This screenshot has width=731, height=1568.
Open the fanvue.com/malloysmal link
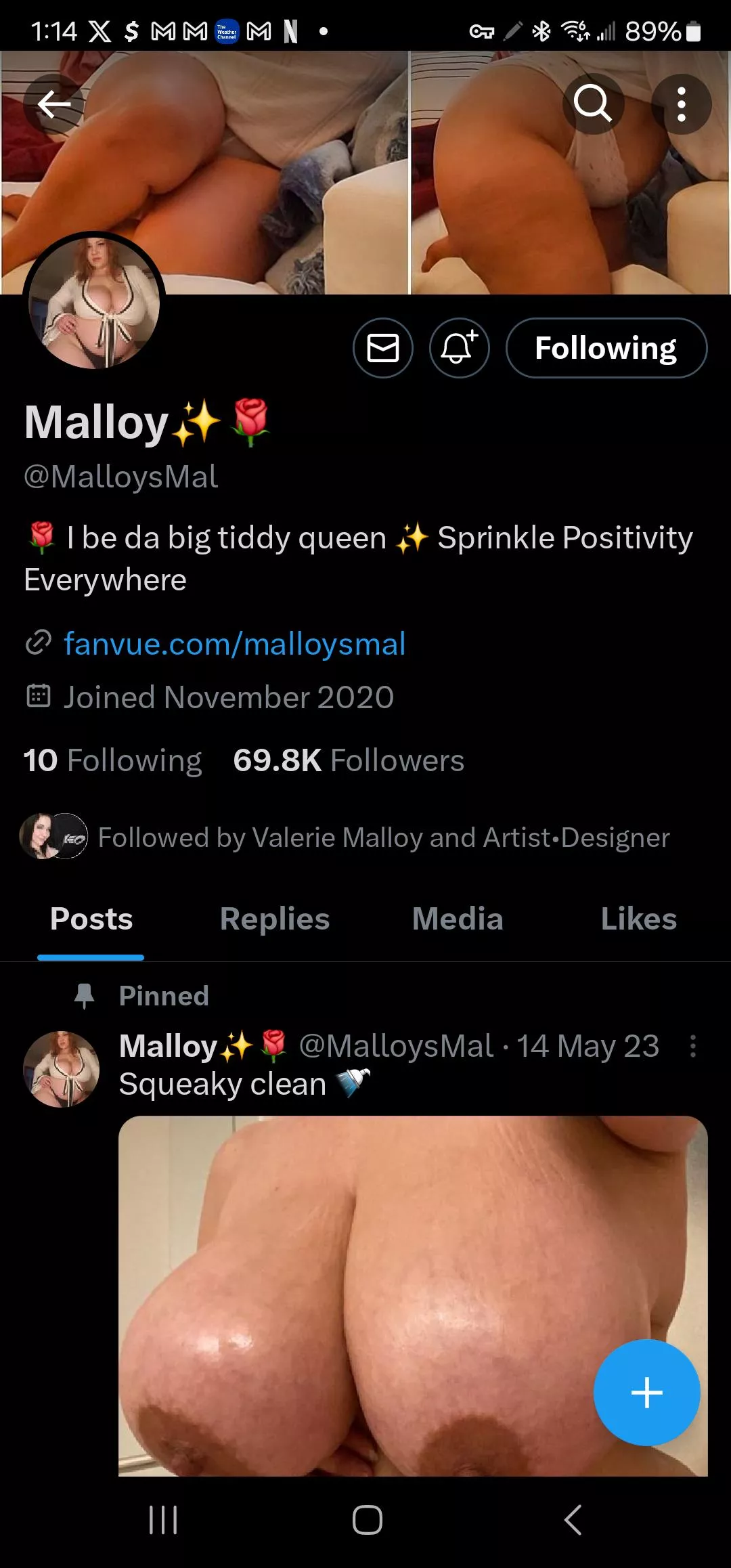point(234,644)
